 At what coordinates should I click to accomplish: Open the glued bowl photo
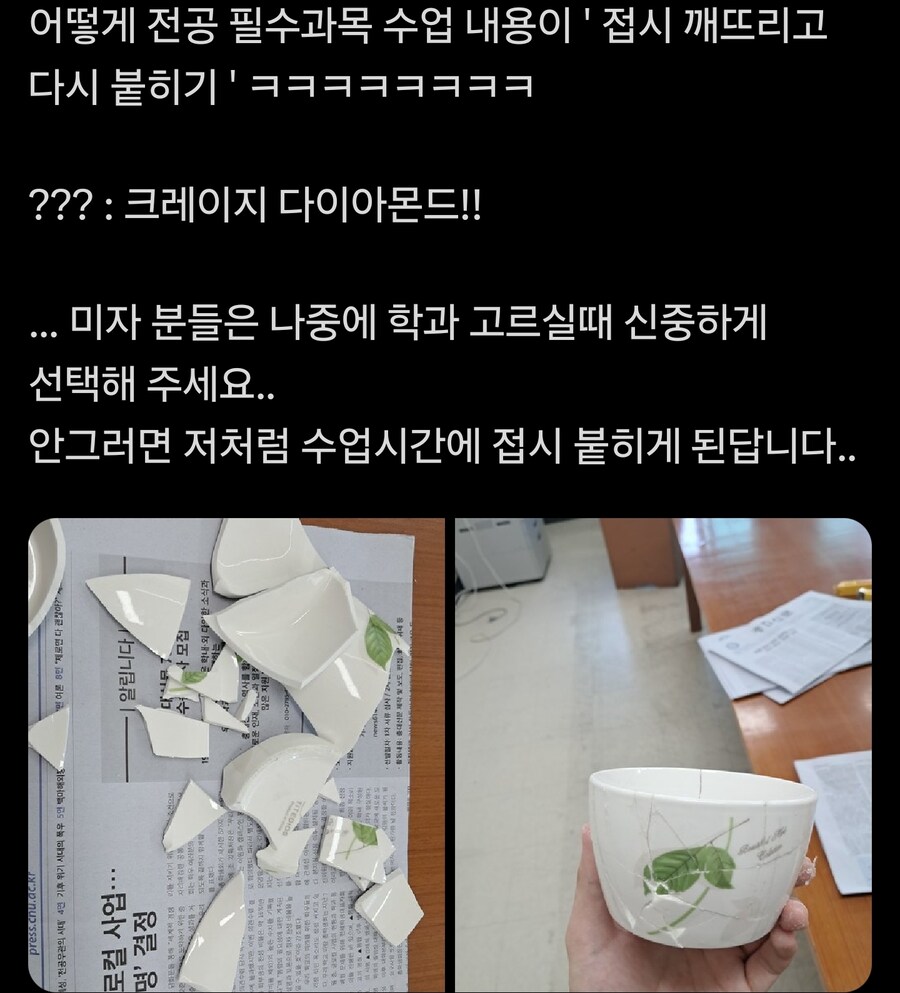click(663, 755)
